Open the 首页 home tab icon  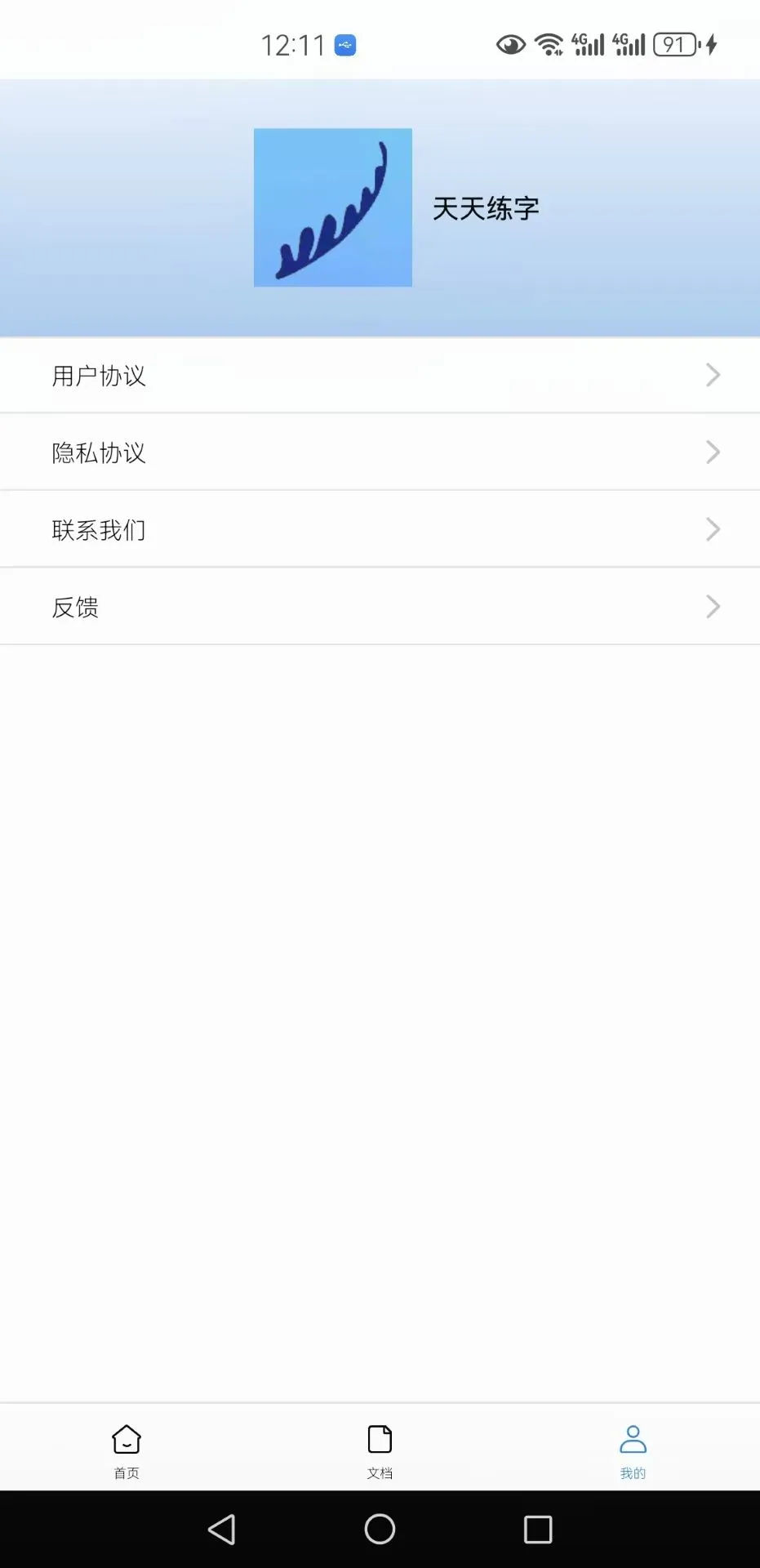click(127, 1439)
